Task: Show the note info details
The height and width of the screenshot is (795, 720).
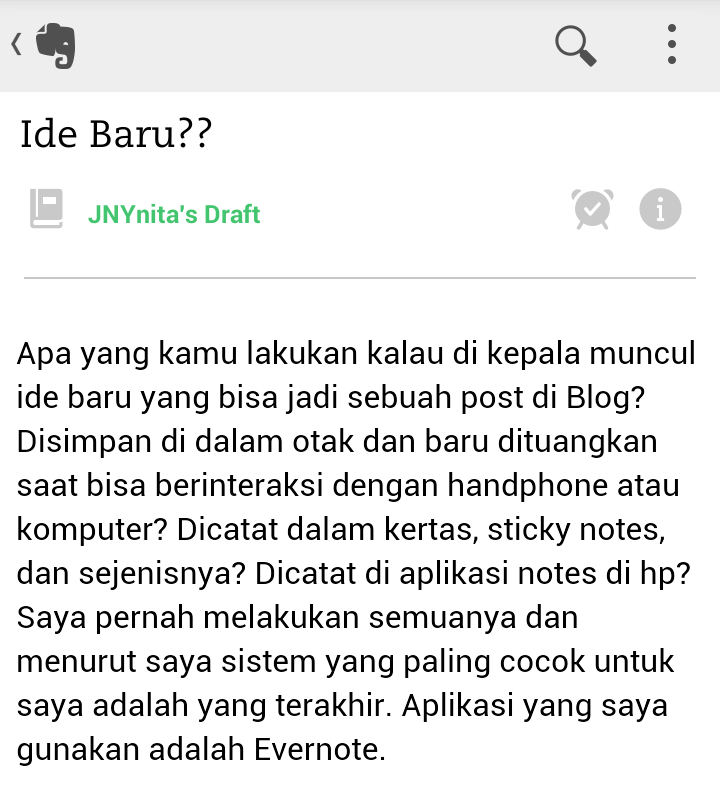Action: point(660,210)
